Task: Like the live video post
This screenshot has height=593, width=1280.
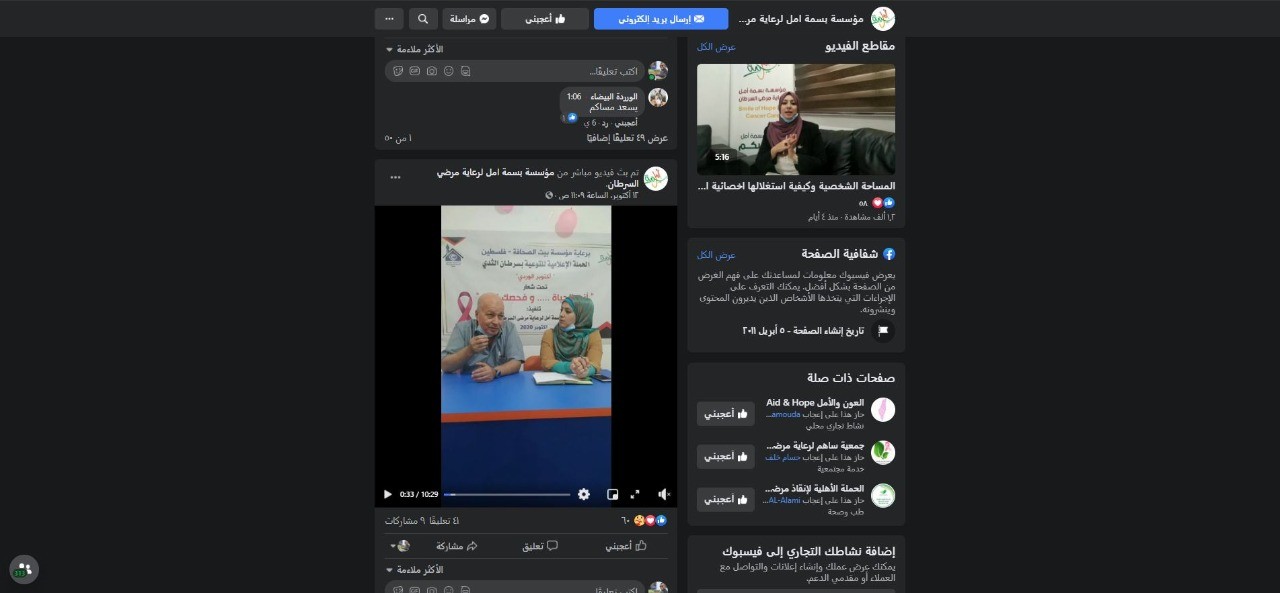Action: [x=626, y=546]
